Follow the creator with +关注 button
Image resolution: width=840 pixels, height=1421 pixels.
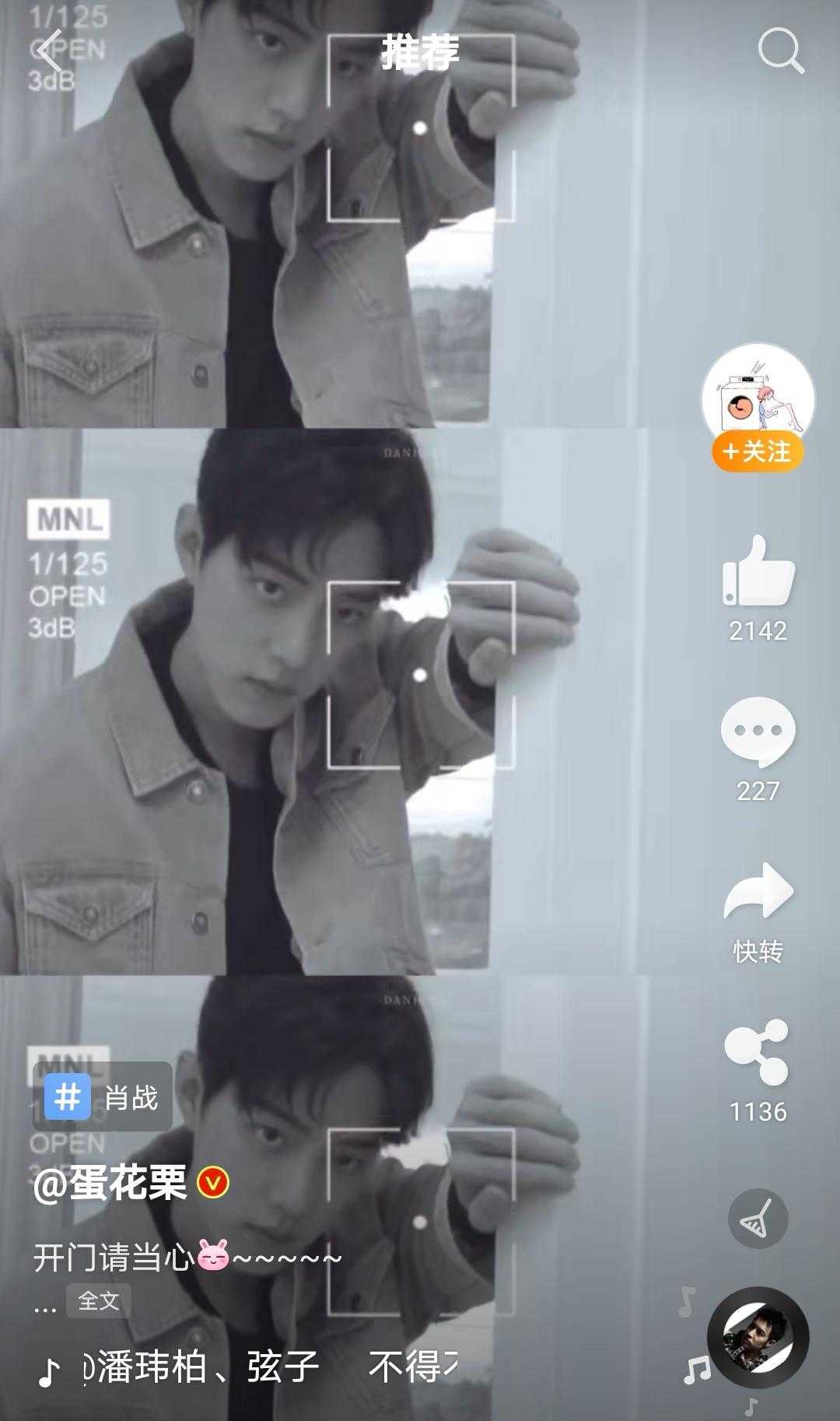pos(758,451)
